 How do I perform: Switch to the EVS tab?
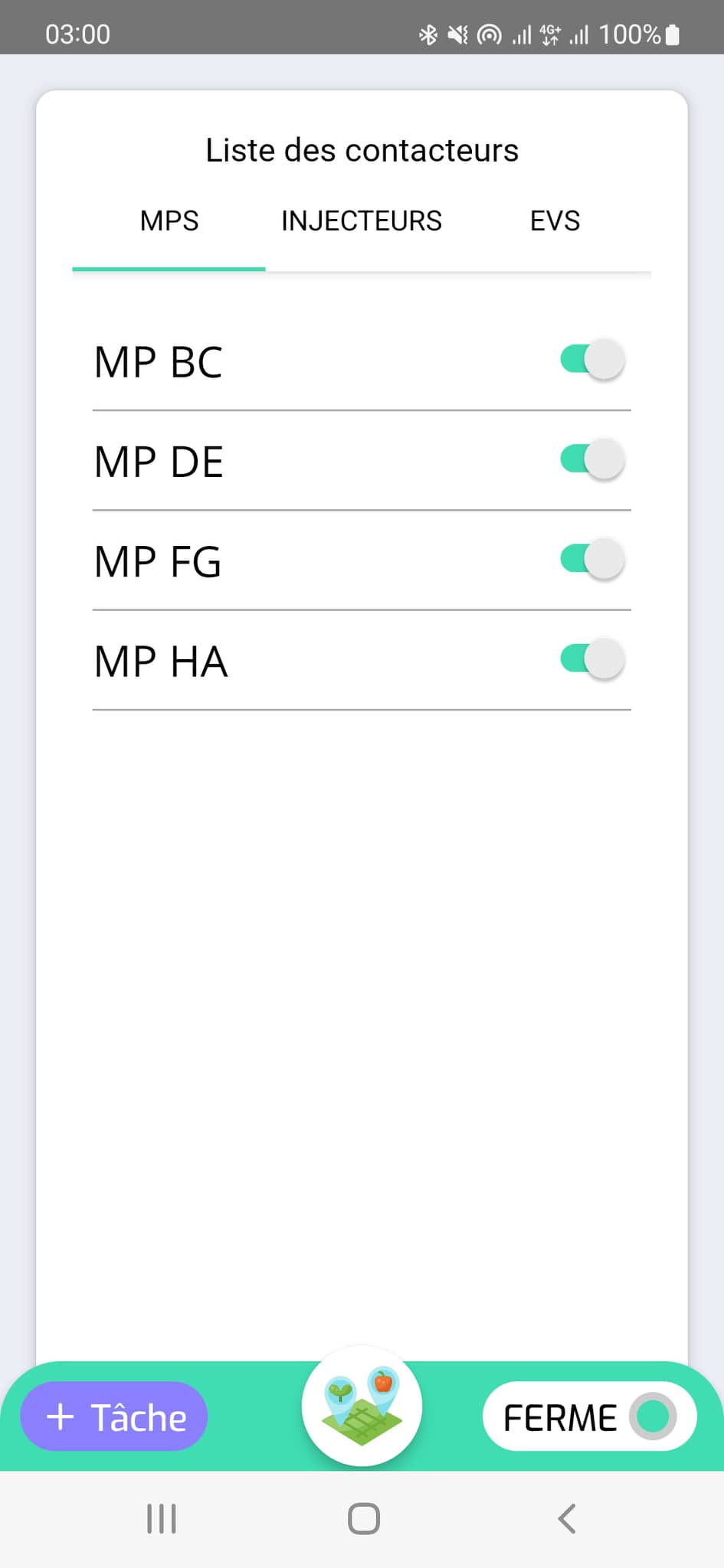pyautogui.click(x=555, y=221)
